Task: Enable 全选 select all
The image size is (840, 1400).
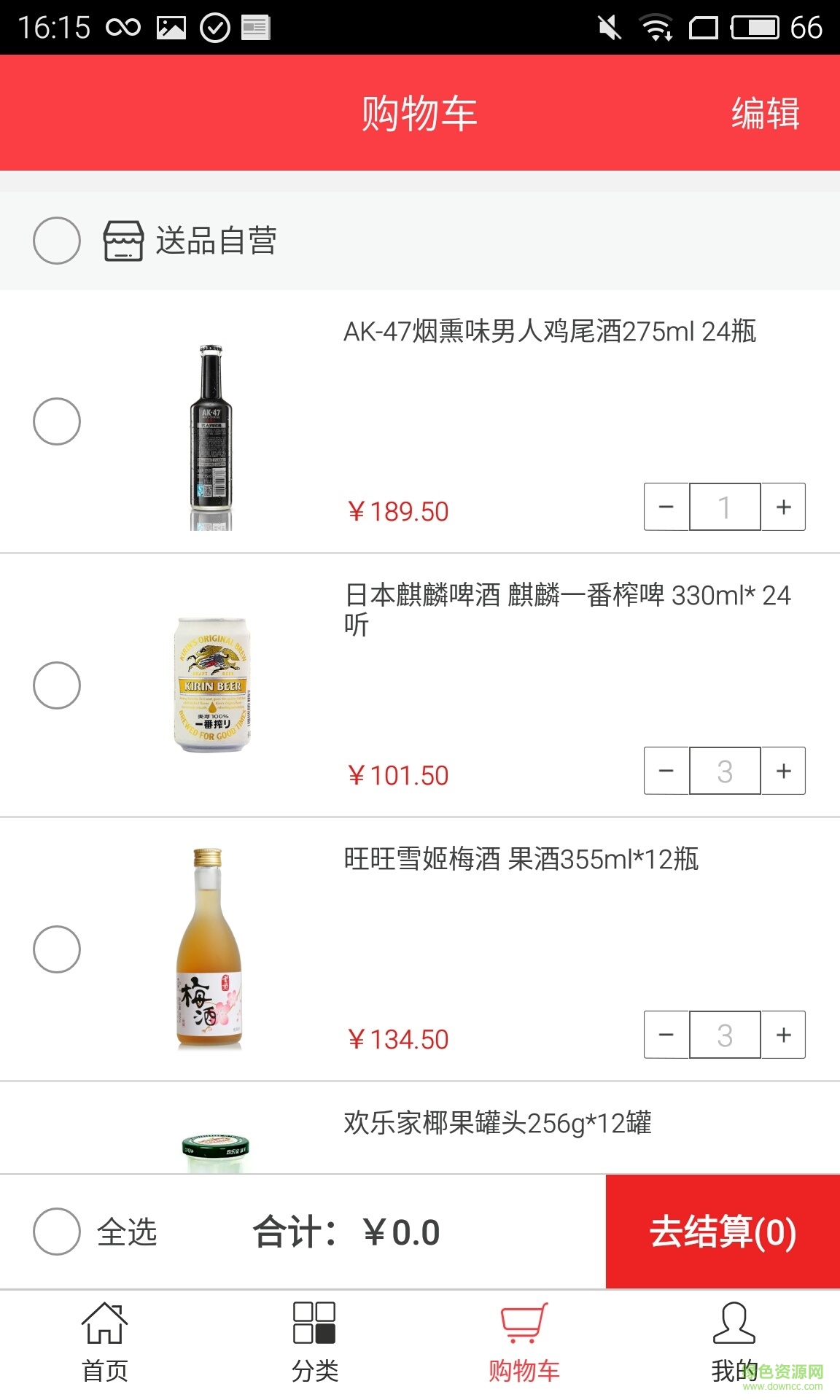Action: [57, 1234]
